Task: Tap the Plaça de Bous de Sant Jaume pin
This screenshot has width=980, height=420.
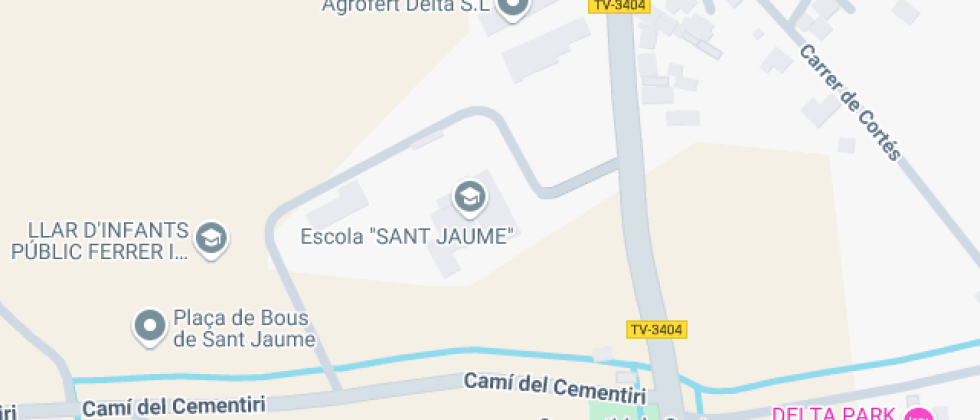Action: click(151, 325)
